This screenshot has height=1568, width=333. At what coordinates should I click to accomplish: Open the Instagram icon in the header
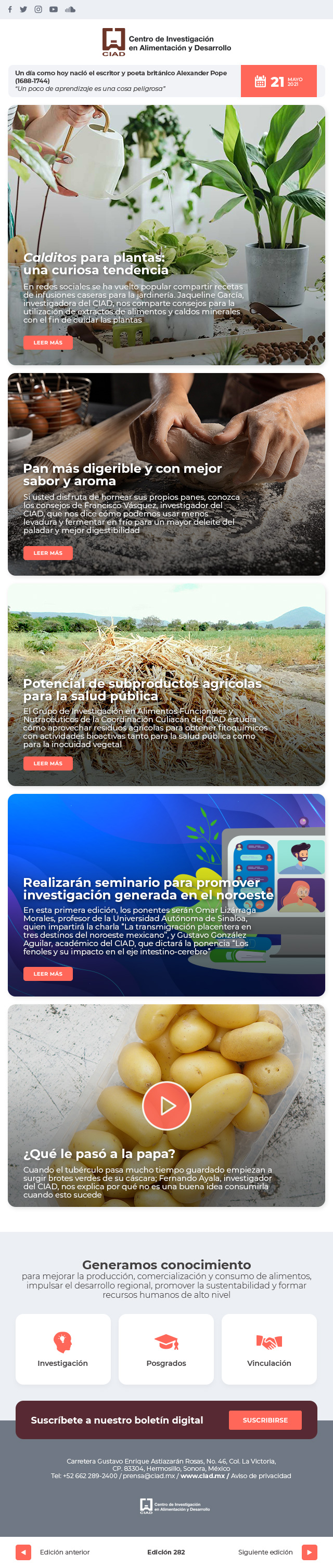(x=39, y=10)
